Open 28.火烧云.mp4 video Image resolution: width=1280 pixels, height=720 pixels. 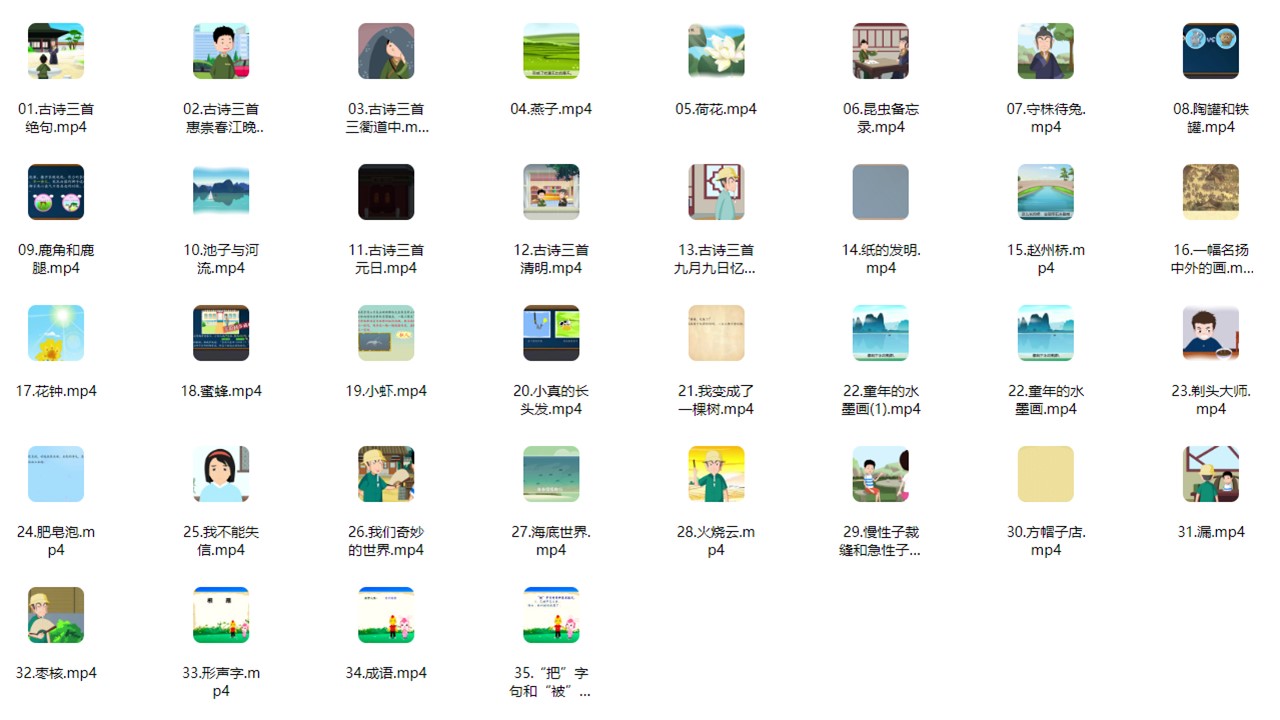716,474
